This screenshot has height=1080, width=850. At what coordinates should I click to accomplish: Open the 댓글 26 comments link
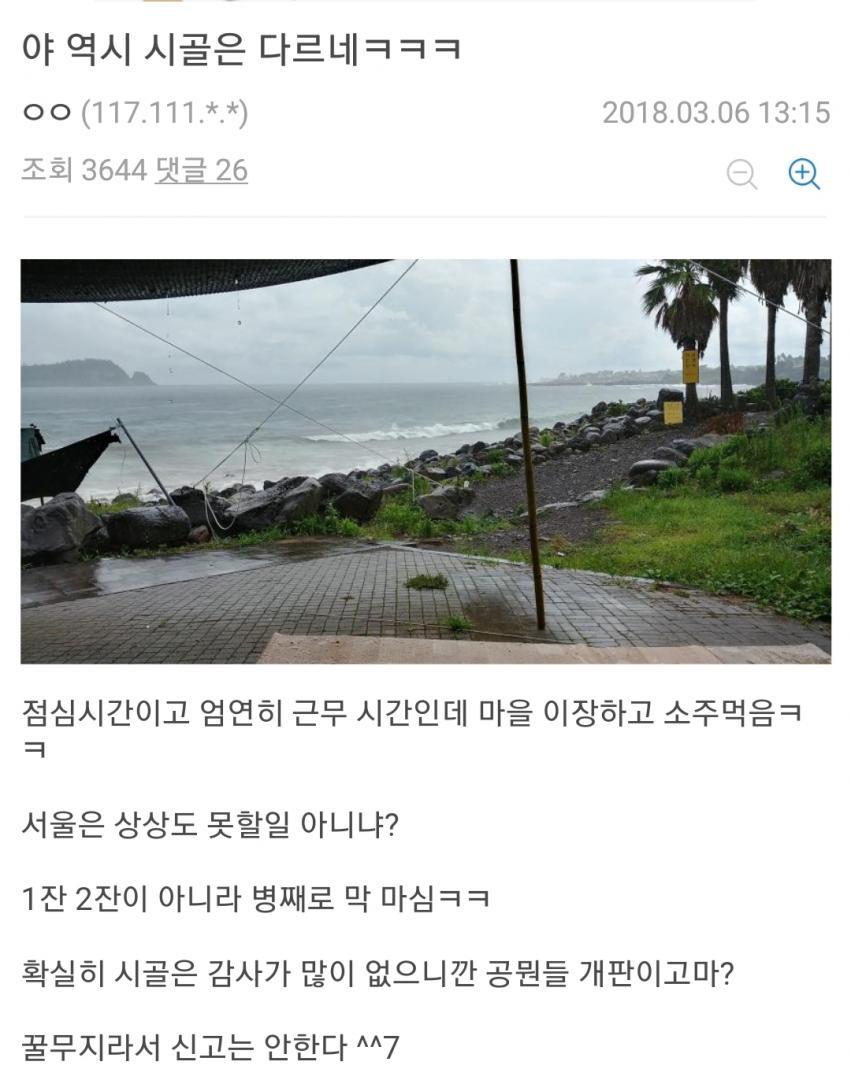201,170
